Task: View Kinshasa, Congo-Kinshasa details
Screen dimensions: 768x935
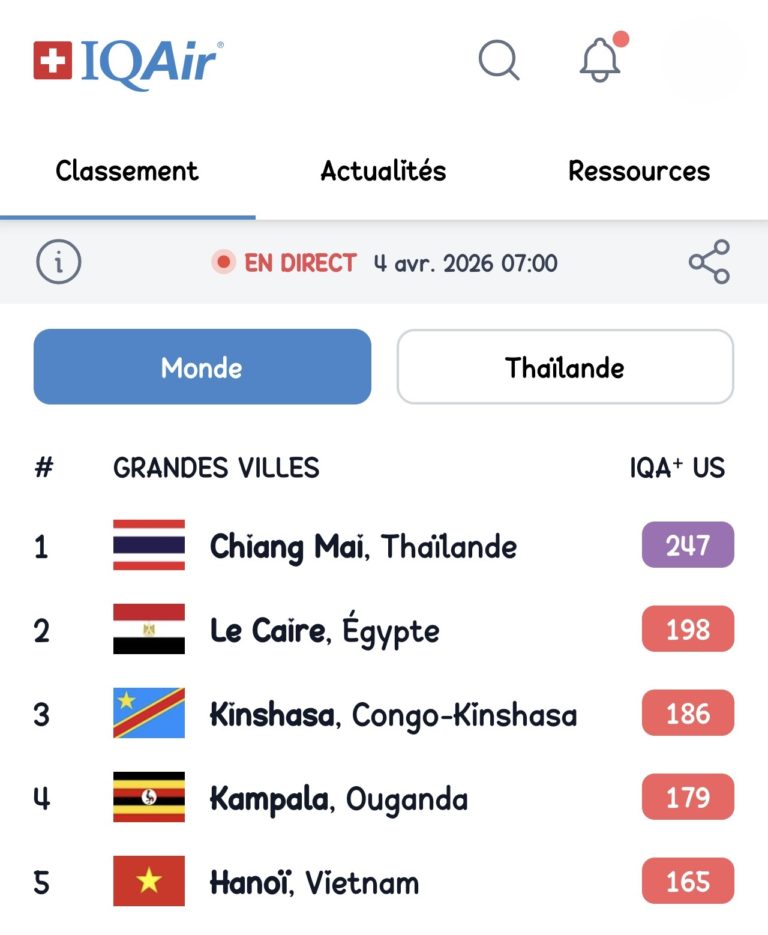Action: 392,715
